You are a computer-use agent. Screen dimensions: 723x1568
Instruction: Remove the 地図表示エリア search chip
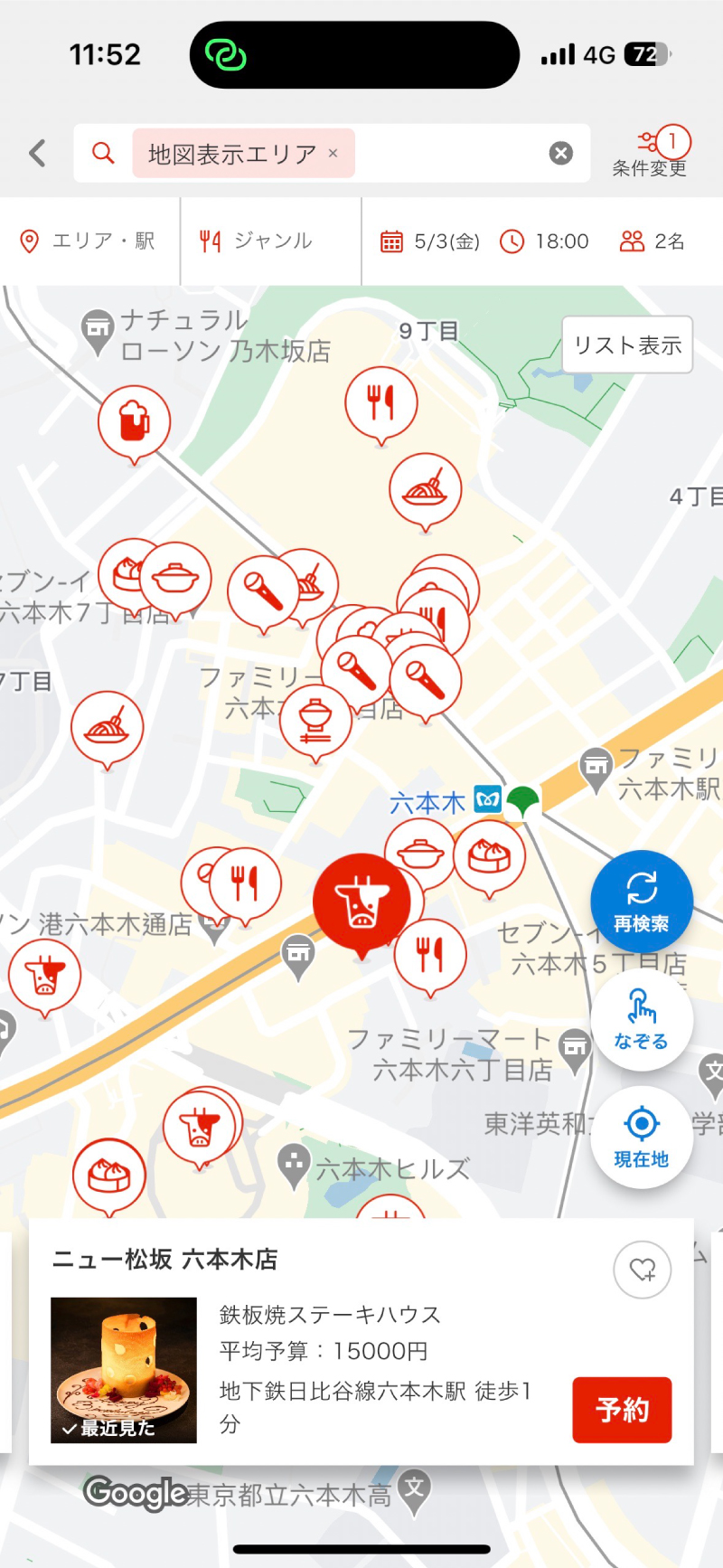coord(333,154)
